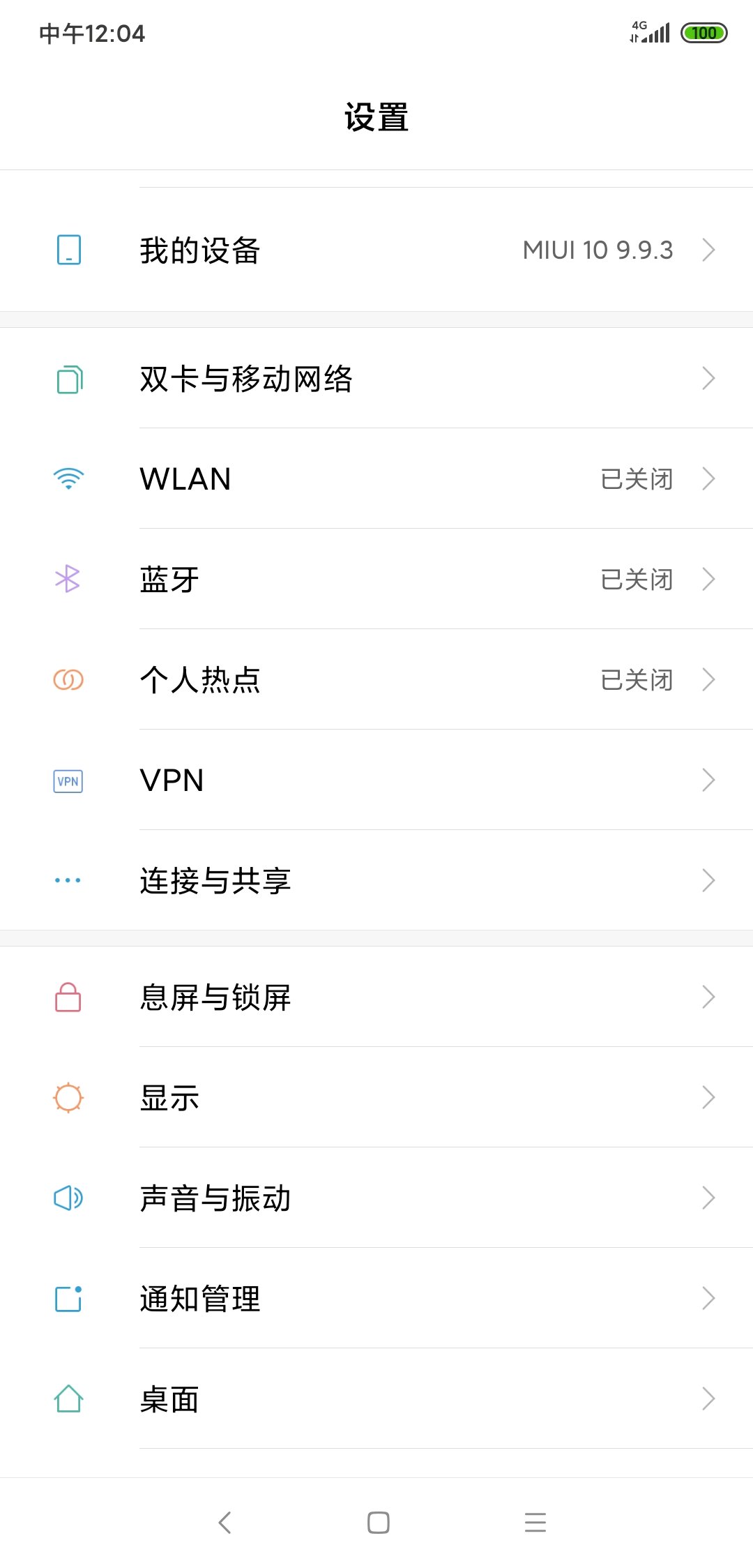Screen dimensions: 753x1568
Task: Open 桌面 home screen settings
Action: coord(376,1399)
